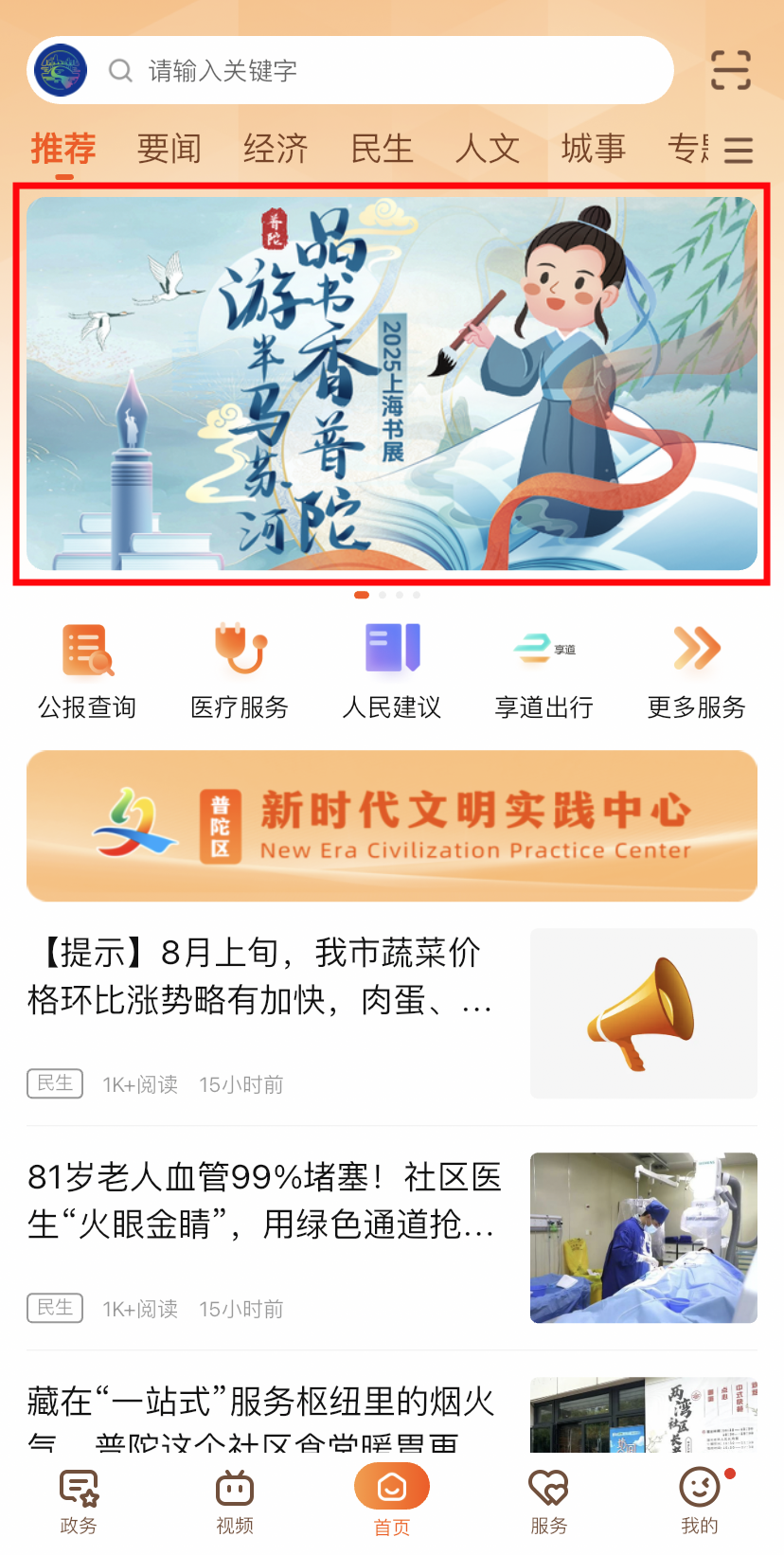
Task: Select the 民生 top tab
Action: click(382, 149)
